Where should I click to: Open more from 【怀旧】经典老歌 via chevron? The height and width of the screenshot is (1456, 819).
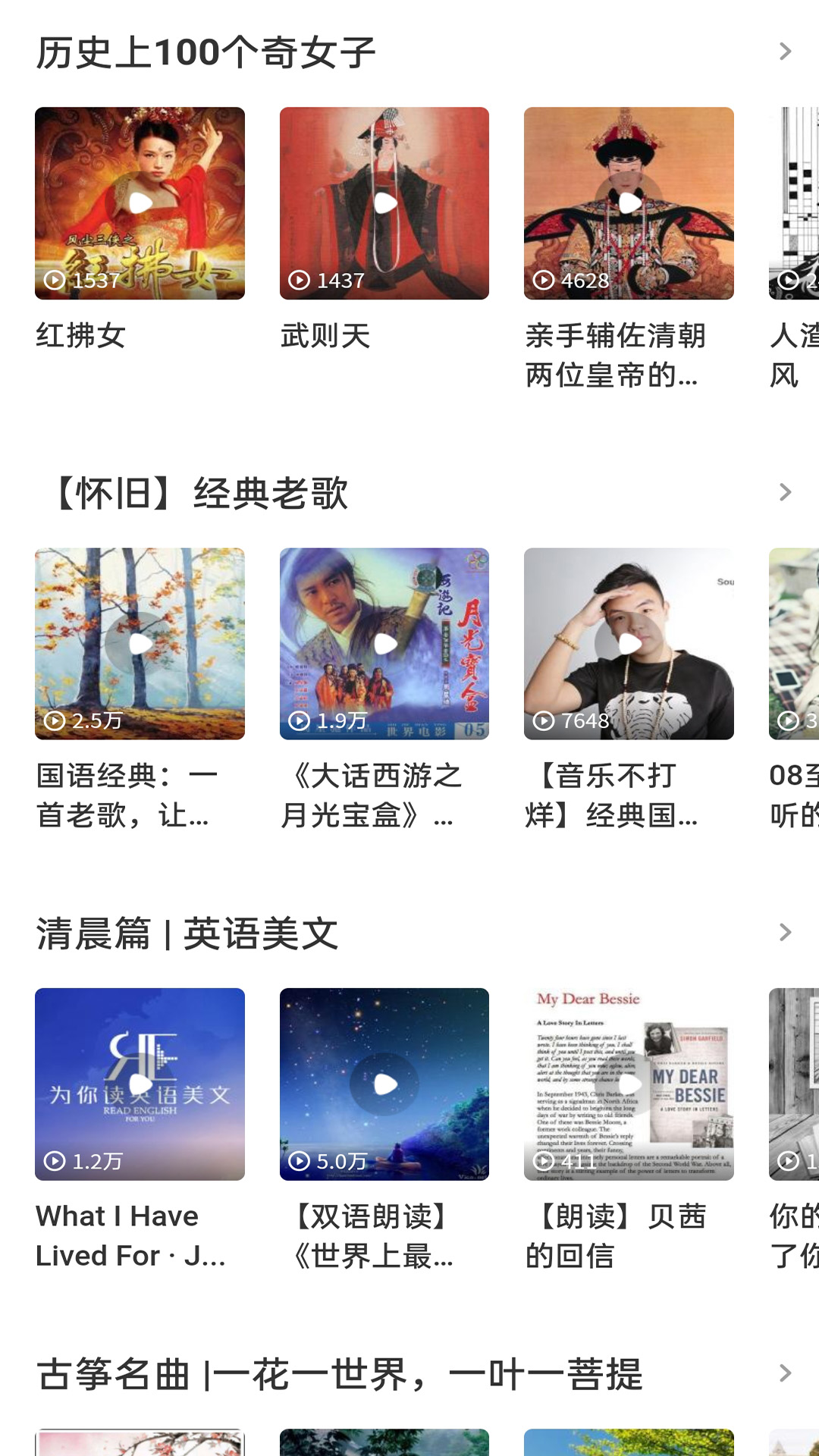tap(784, 491)
